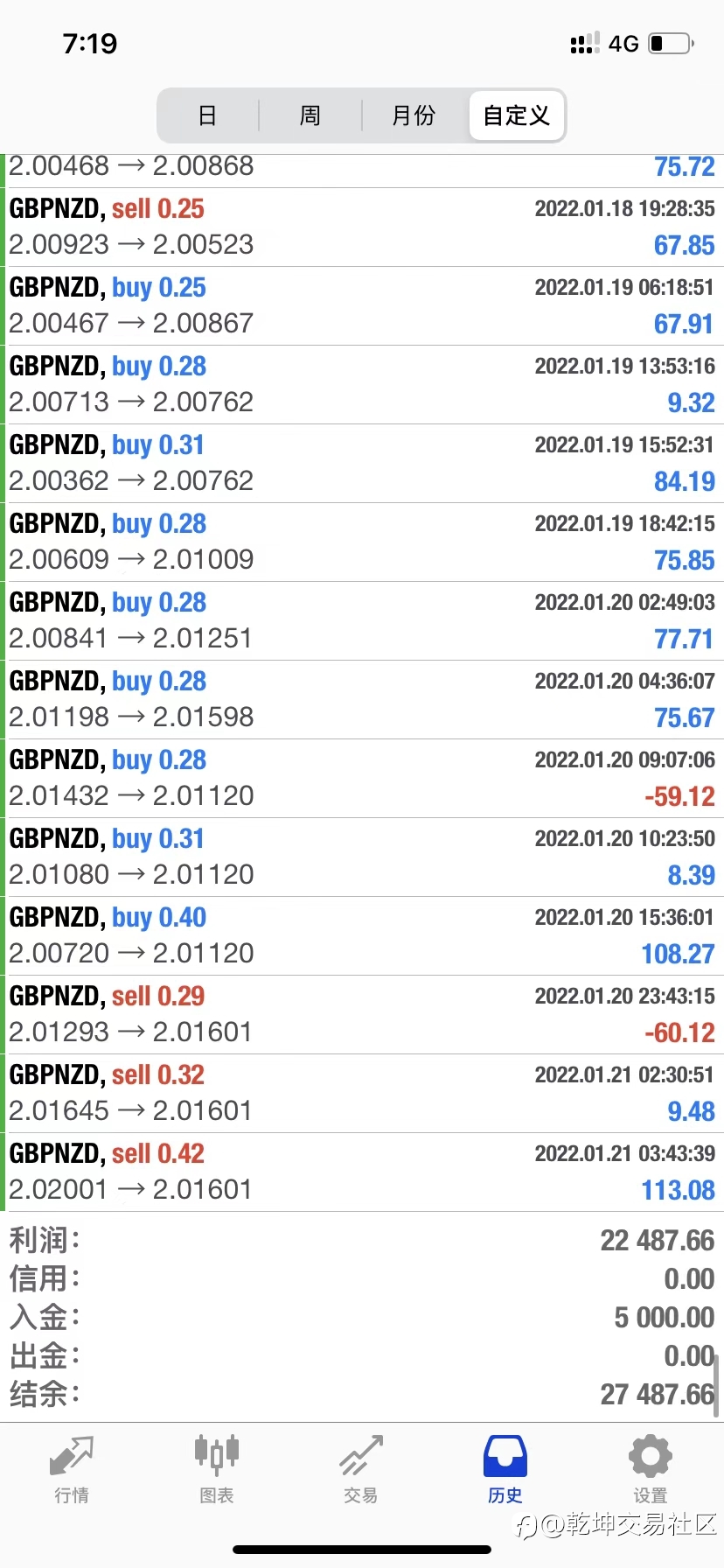Switch to the 日 (day) period tab

coord(207,115)
